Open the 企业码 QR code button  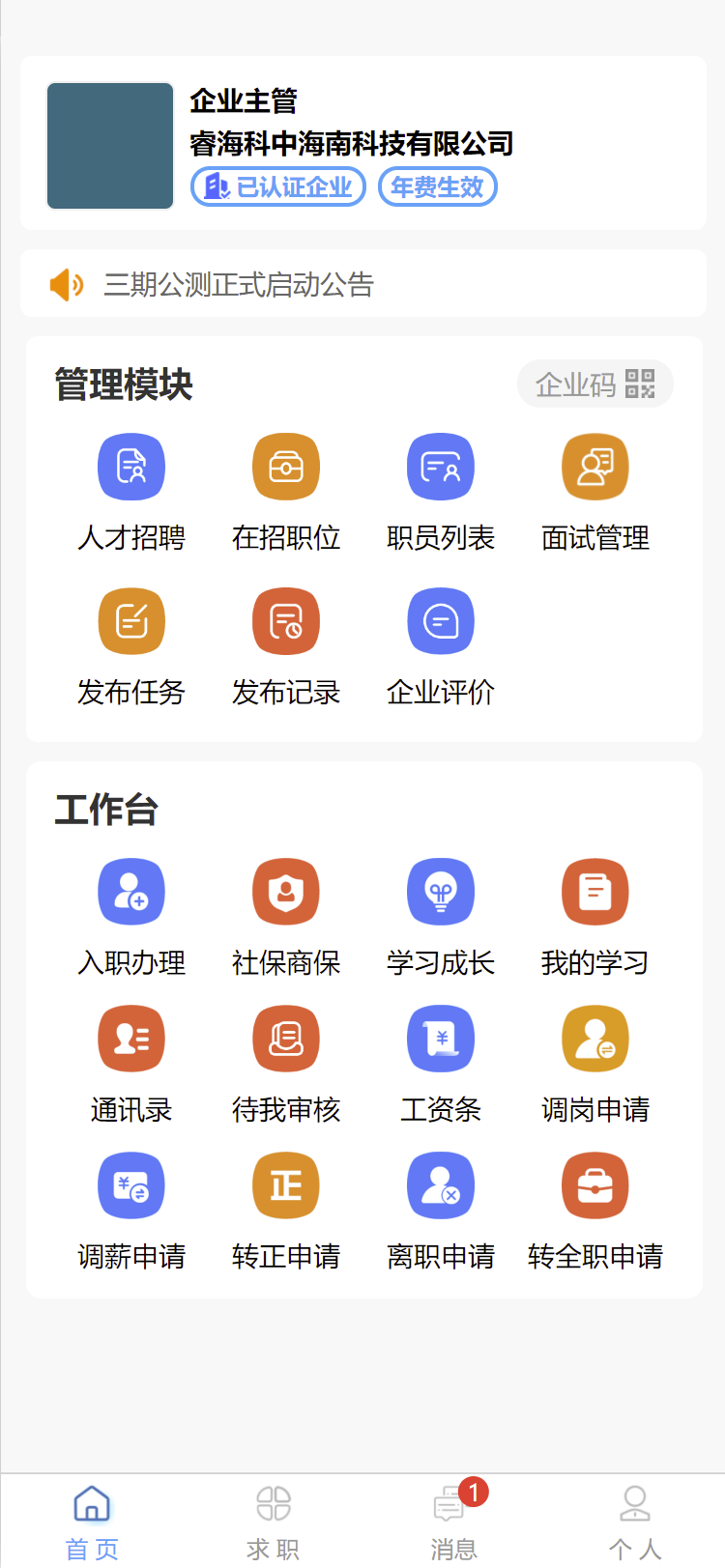(595, 385)
